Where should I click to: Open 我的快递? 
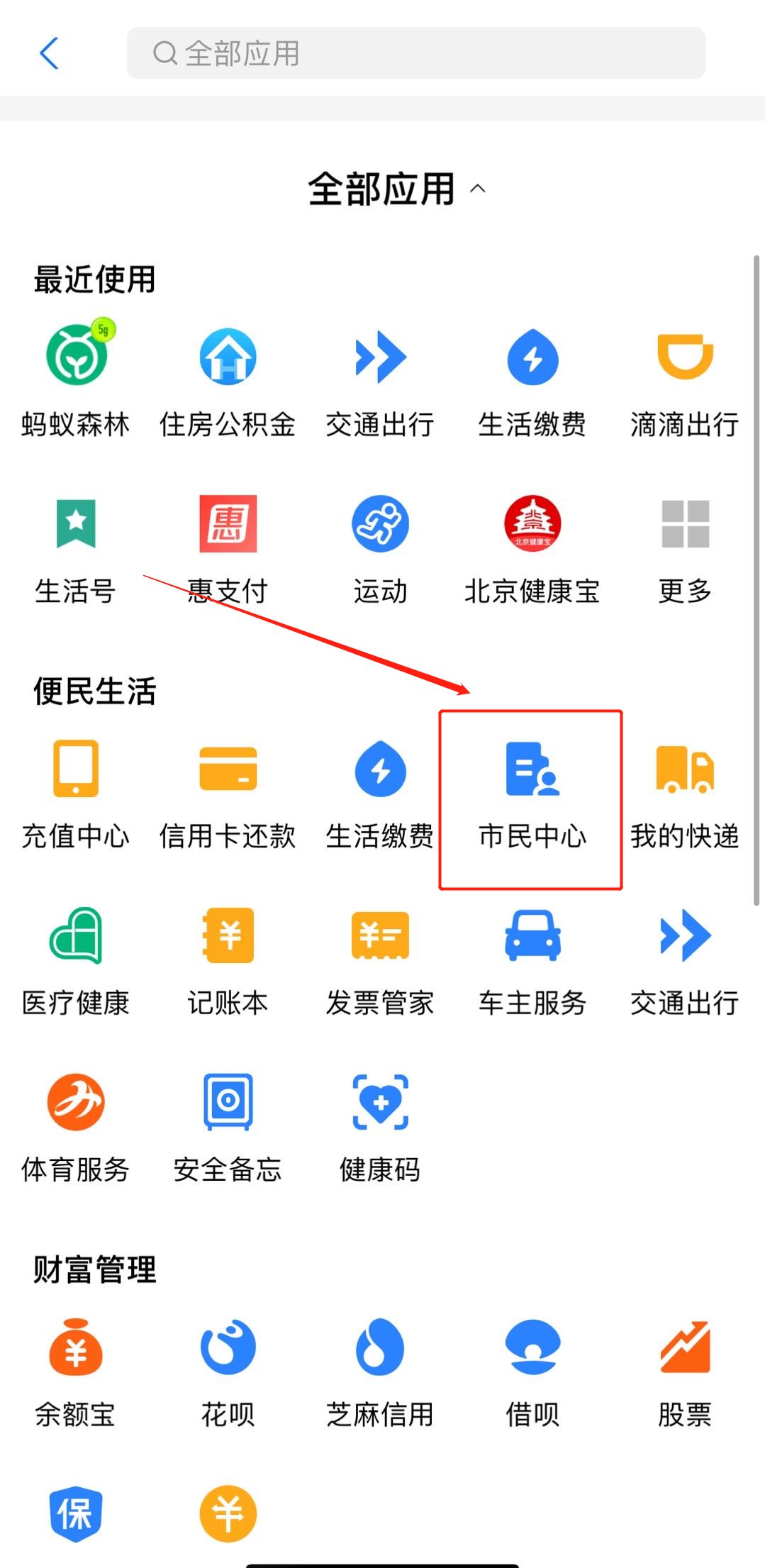pyautogui.click(x=684, y=793)
